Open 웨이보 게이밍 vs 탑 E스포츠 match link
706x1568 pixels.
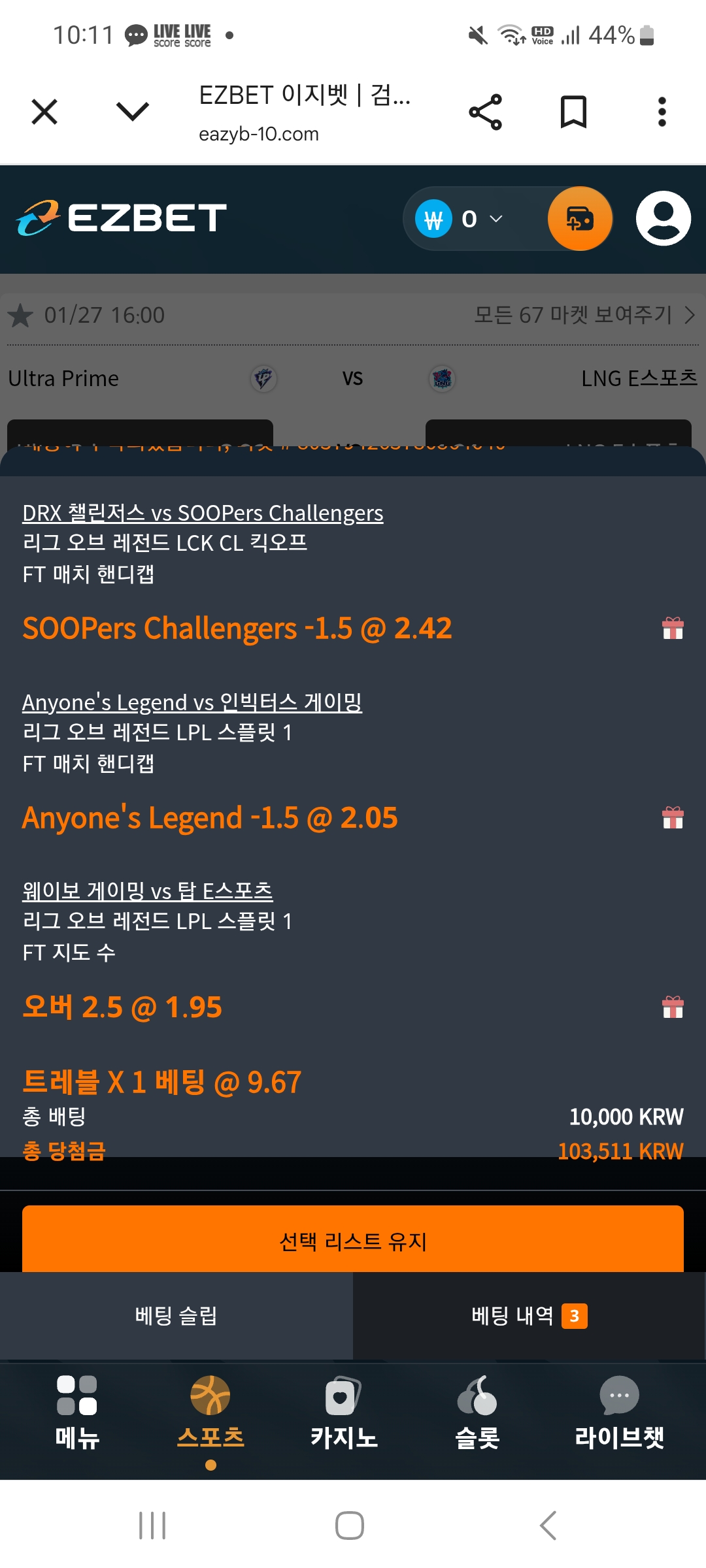coord(148,891)
